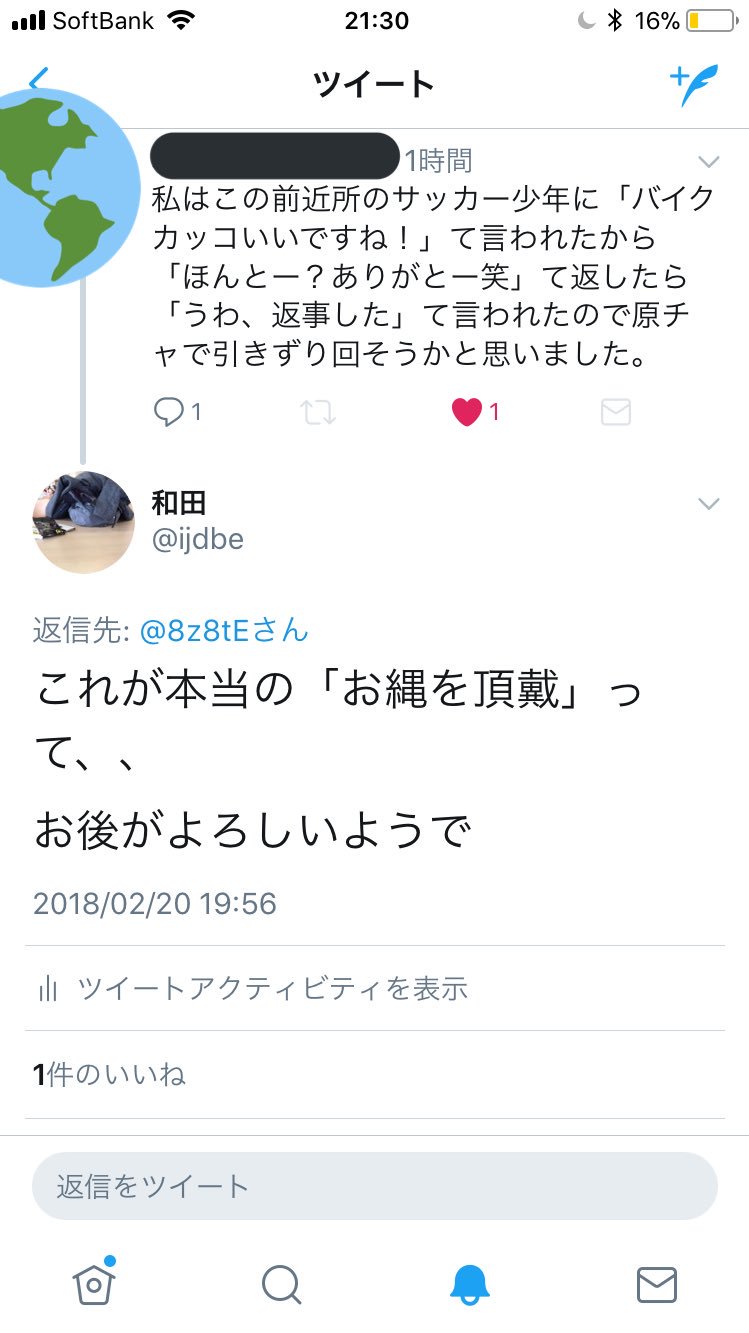Retweet the soccer boy tweet
The height and width of the screenshot is (1333, 749).
pos(318,411)
